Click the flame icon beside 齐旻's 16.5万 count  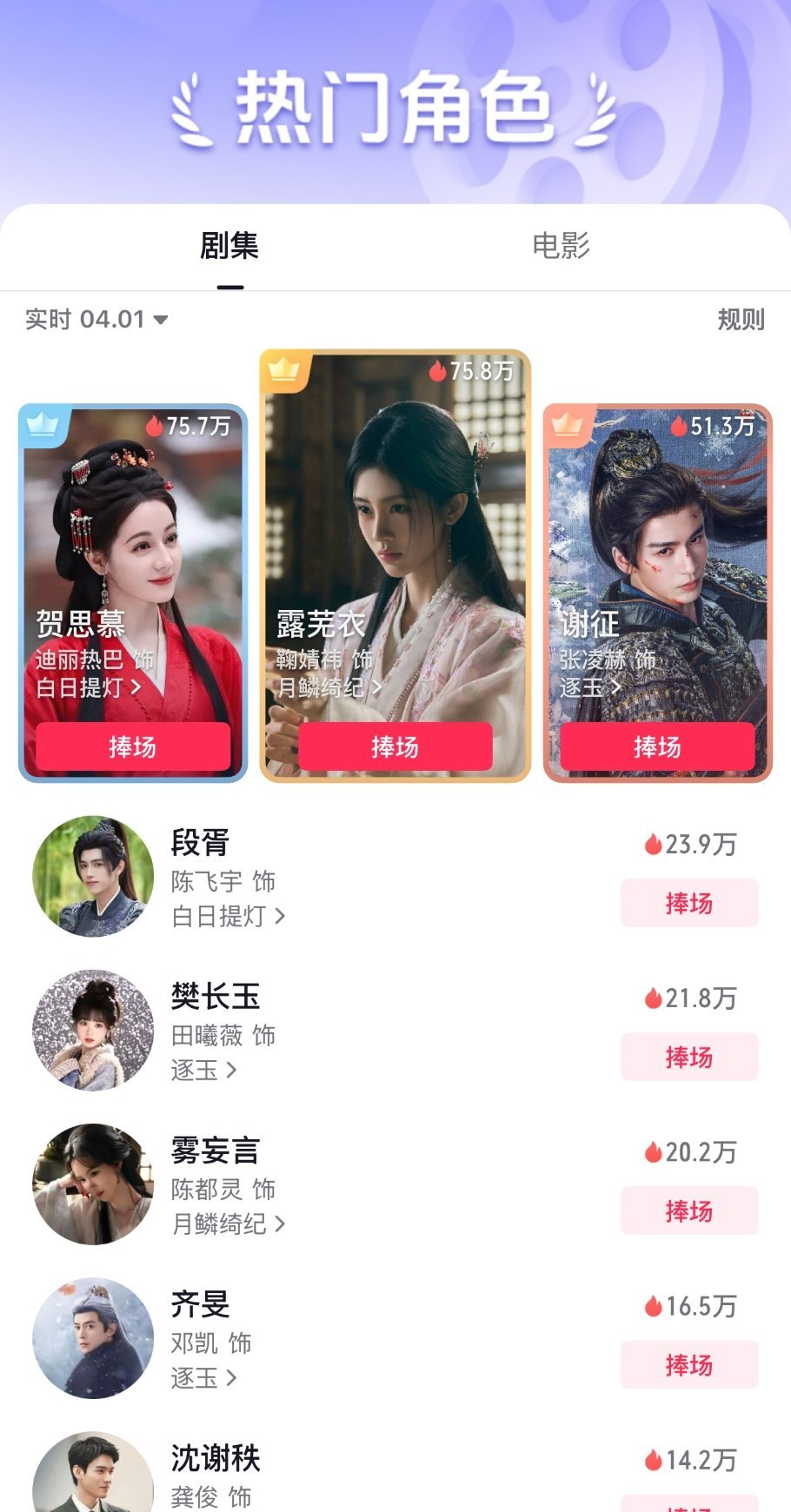(x=654, y=1305)
